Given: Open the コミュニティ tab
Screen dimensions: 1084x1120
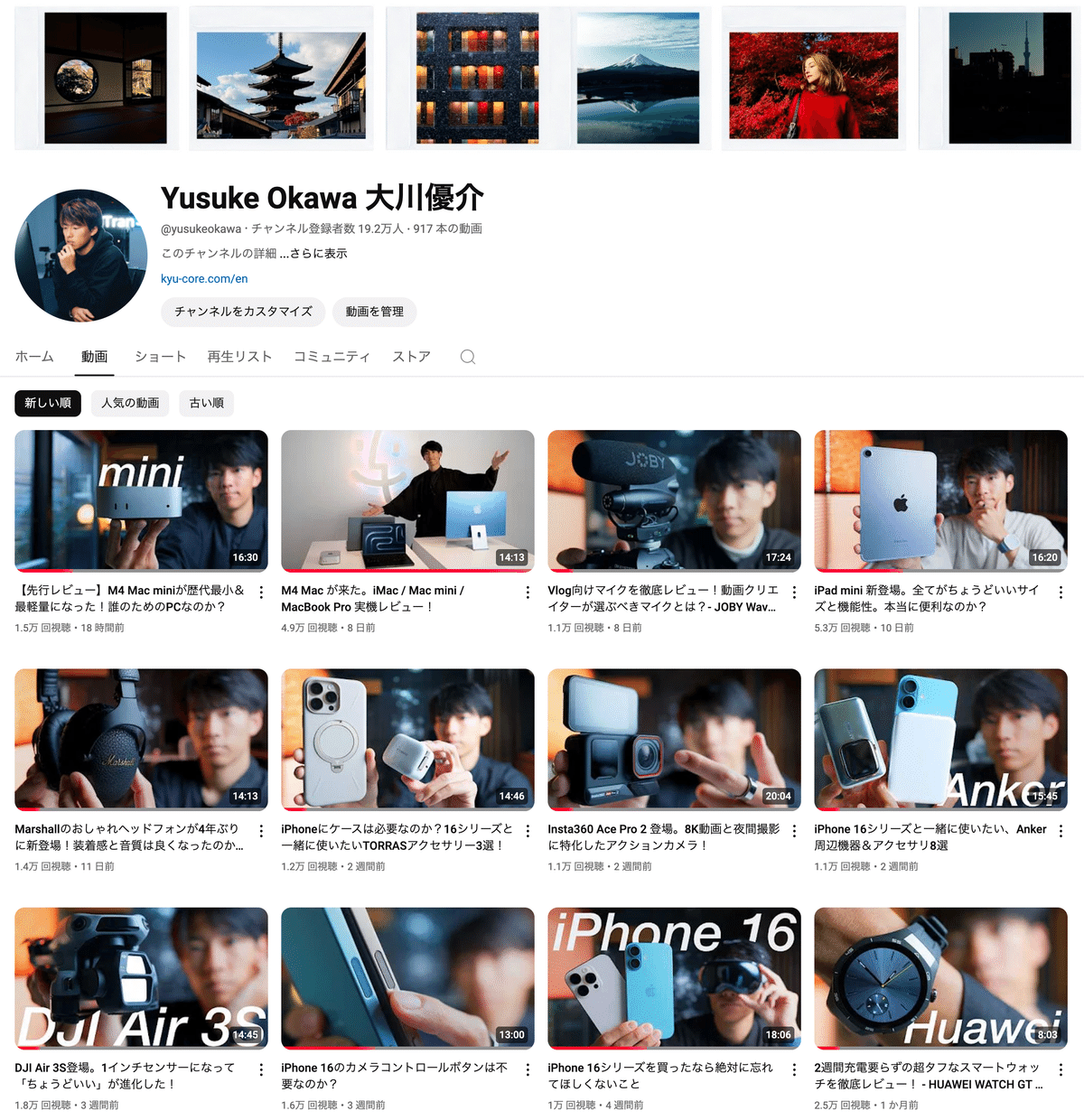Looking at the screenshot, I should coord(332,357).
